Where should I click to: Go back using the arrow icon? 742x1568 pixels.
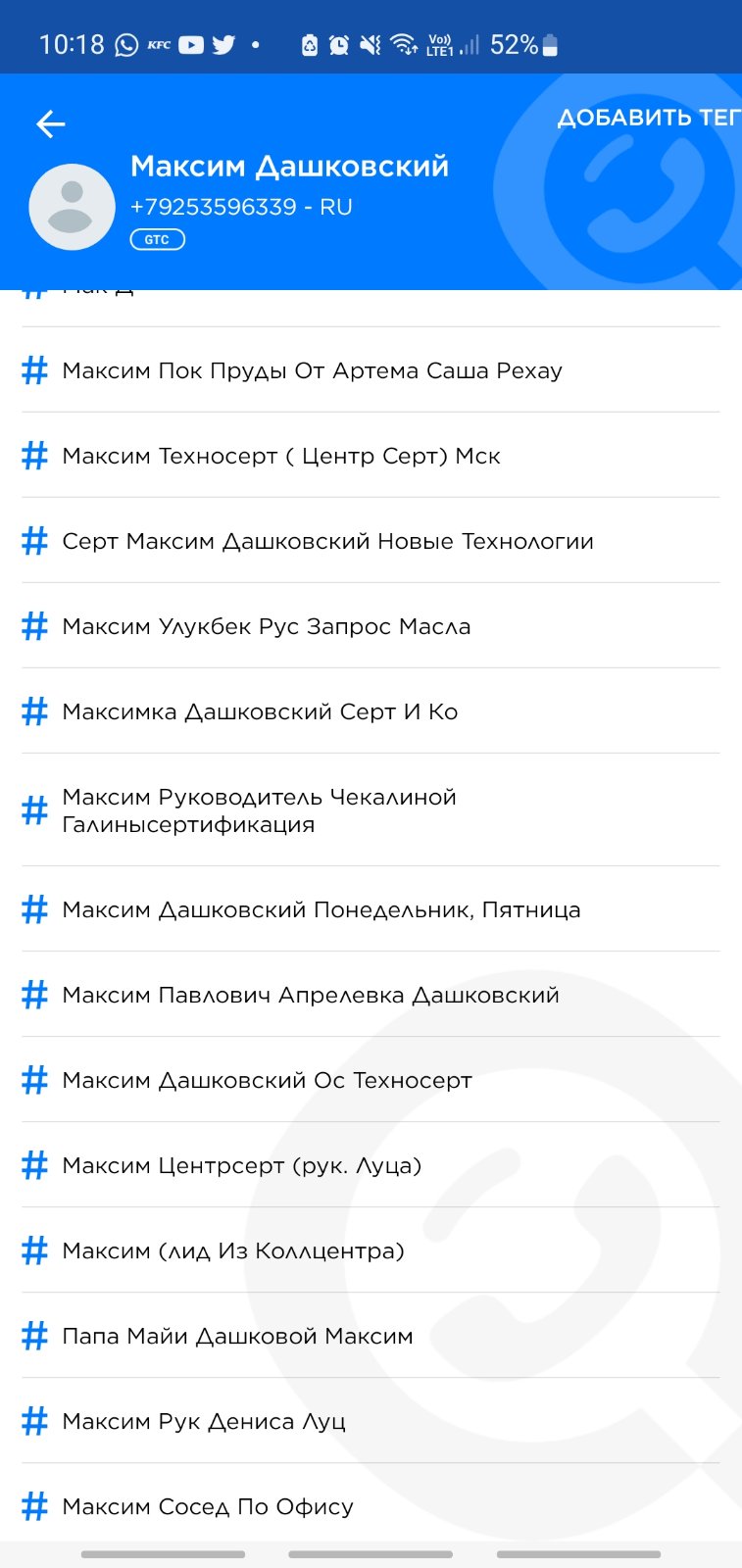point(51,123)
